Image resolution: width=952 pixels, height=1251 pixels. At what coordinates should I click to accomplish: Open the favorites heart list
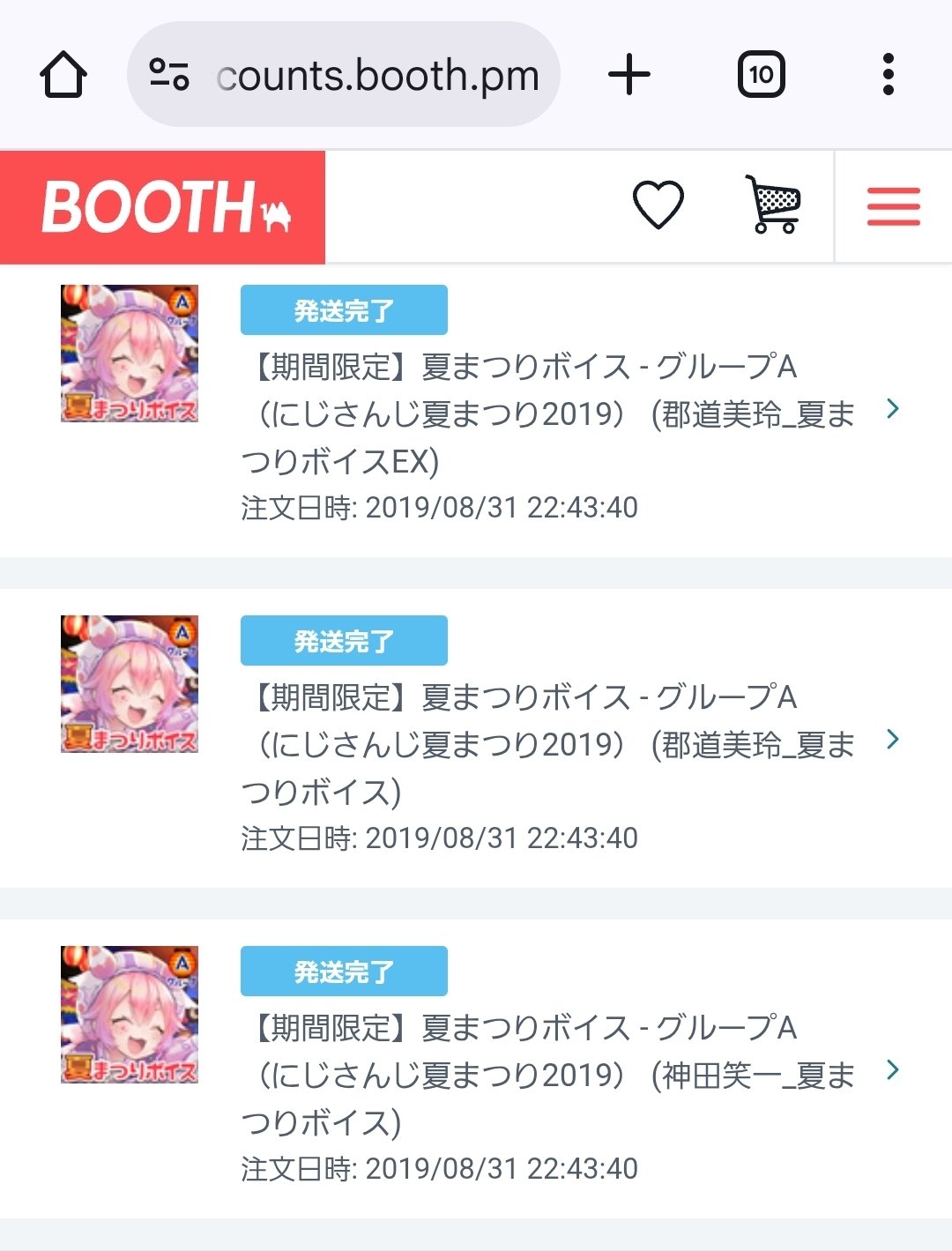(658, 205)
